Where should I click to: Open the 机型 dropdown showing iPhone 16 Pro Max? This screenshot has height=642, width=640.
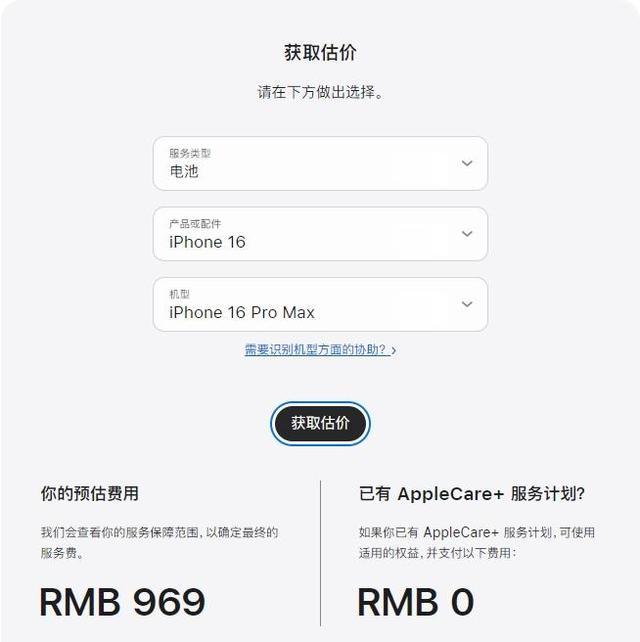click(x=320, y=304)
